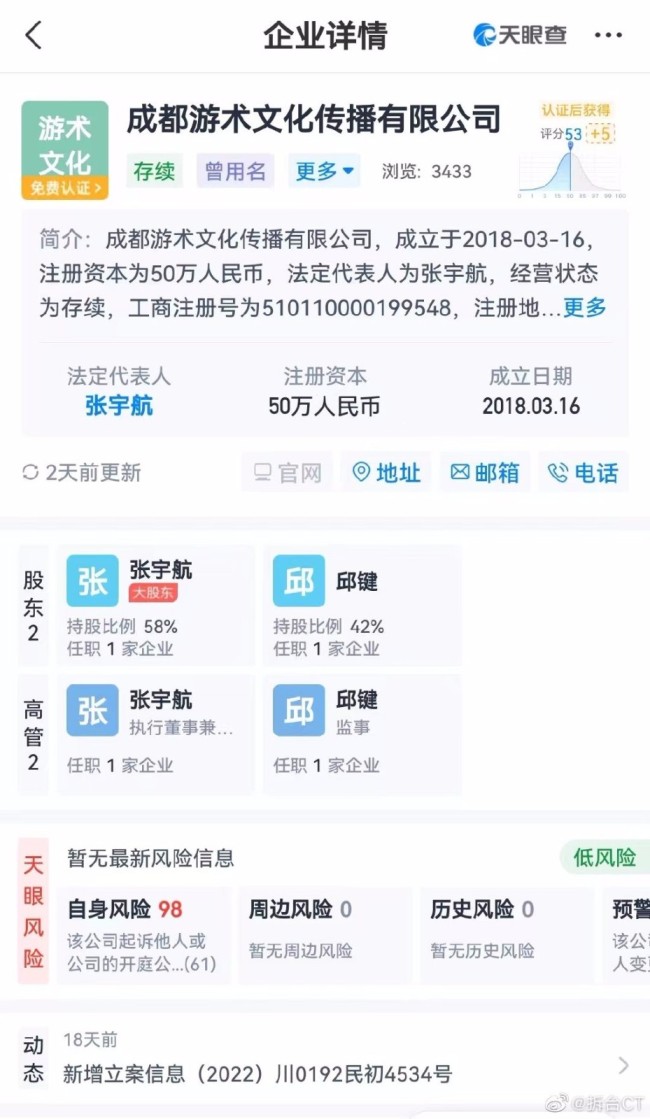The image size is (650, 1119).
Task: Open executive card 张宇航 执行董事
Action: [x=156, y=735]
